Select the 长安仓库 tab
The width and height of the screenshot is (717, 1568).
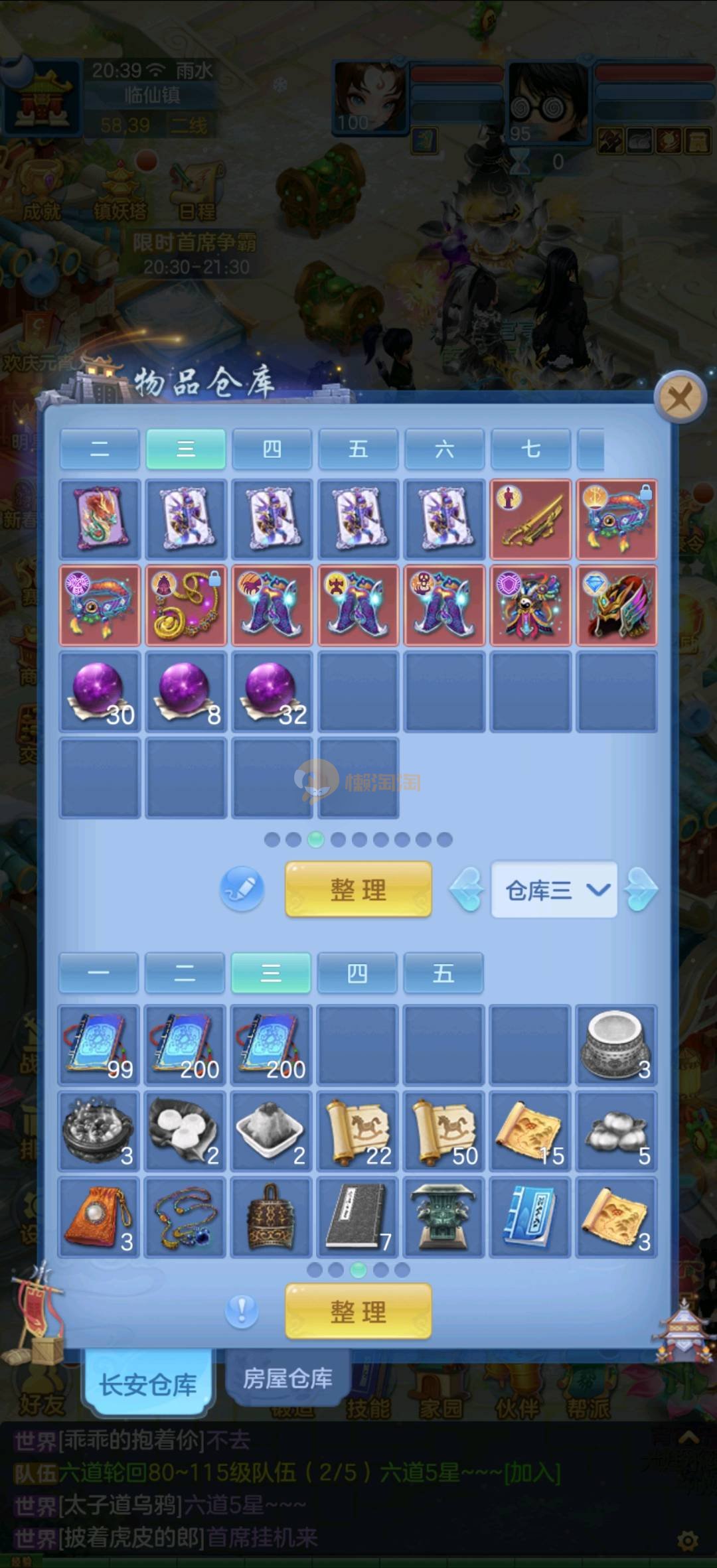tap(147, 1384)
